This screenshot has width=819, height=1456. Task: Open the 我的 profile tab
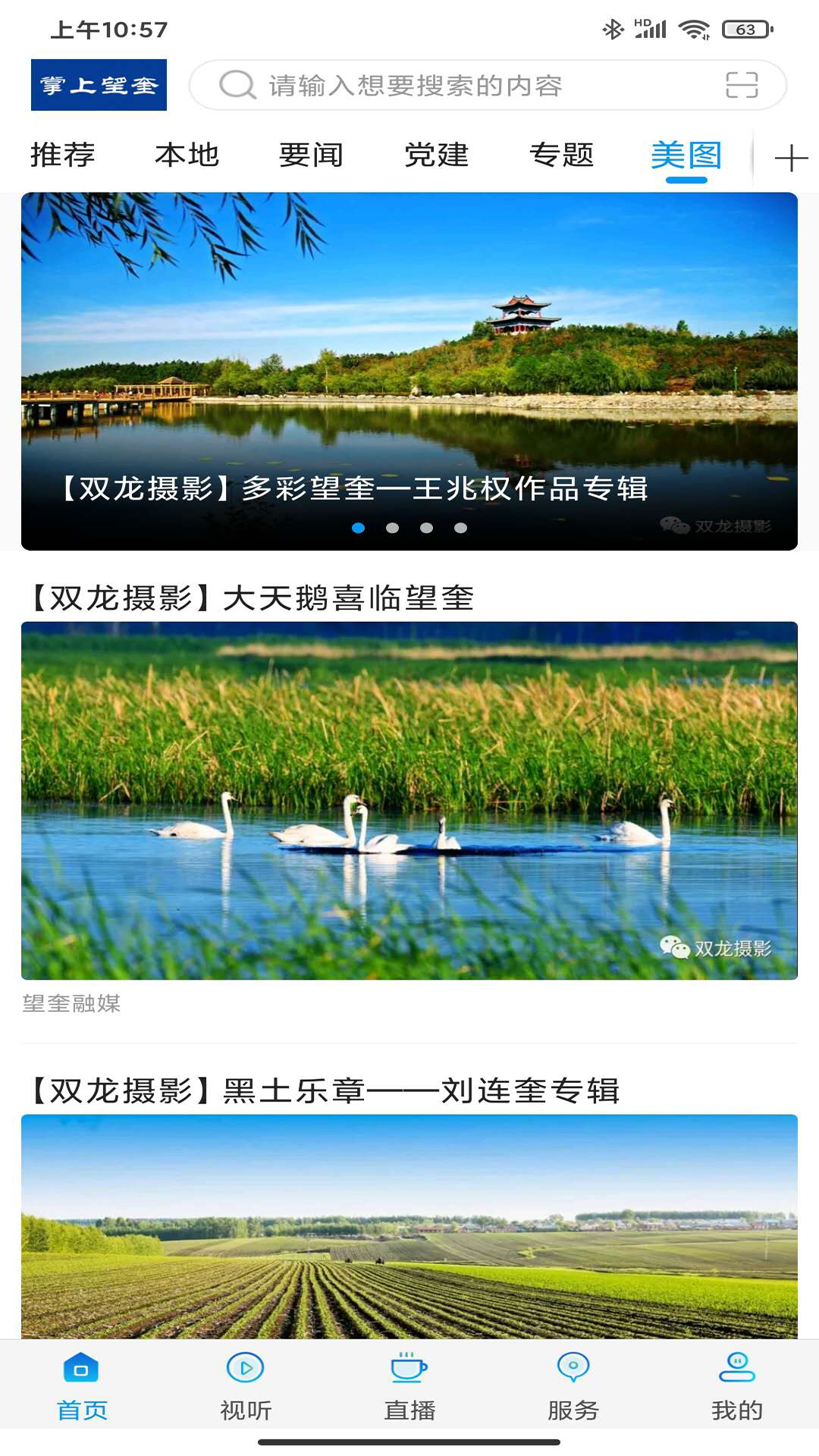tap(736, 1386)
